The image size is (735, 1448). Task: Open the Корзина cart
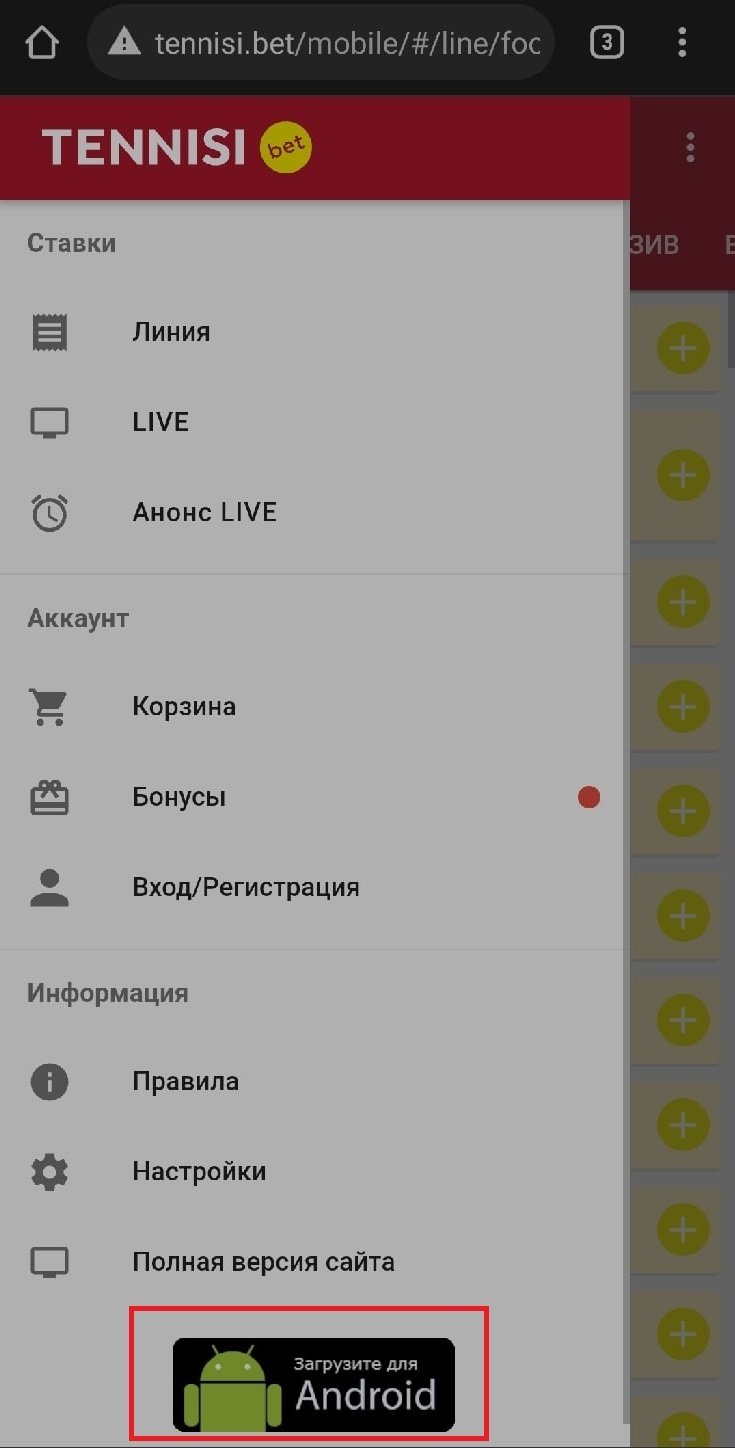(184, 706)
